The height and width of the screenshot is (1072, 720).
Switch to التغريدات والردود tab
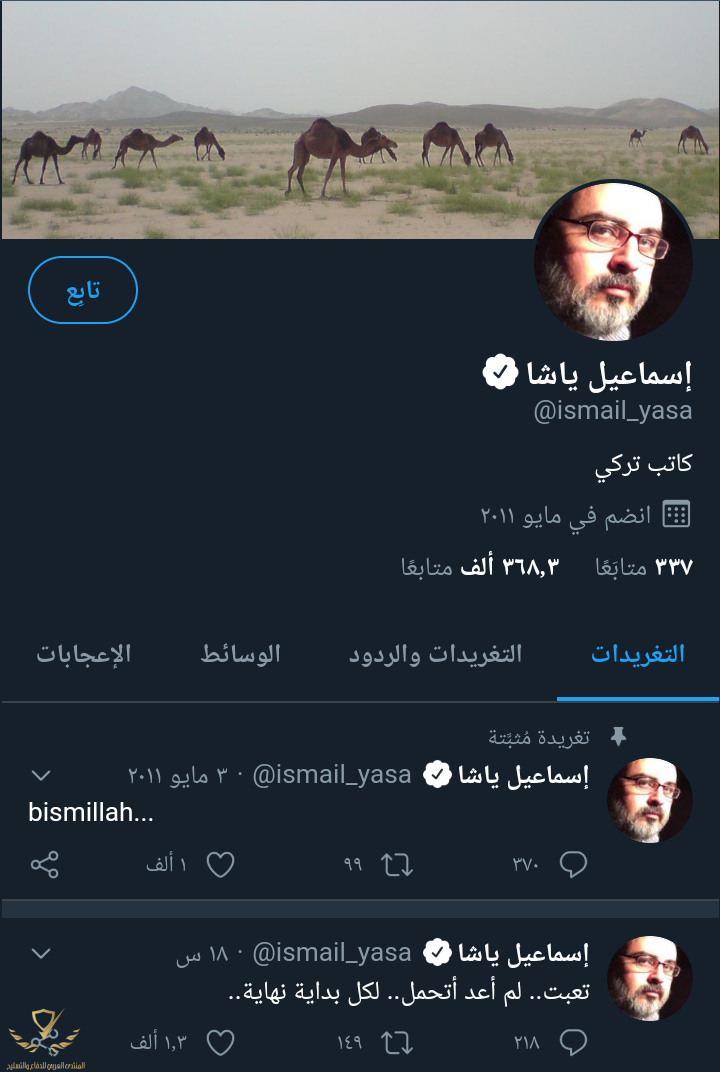click(x=435, y=655)
